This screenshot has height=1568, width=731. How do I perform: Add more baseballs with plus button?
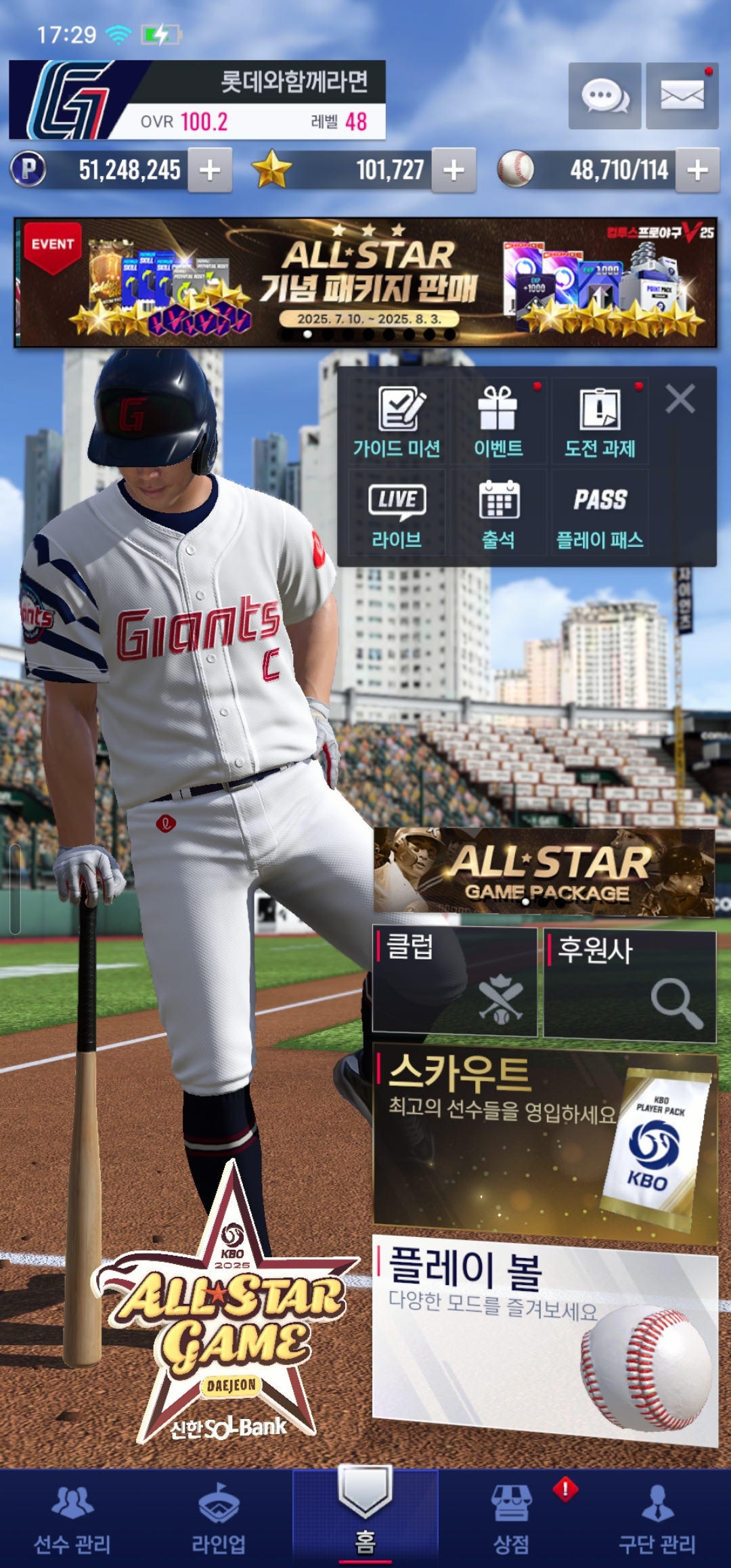697,170
